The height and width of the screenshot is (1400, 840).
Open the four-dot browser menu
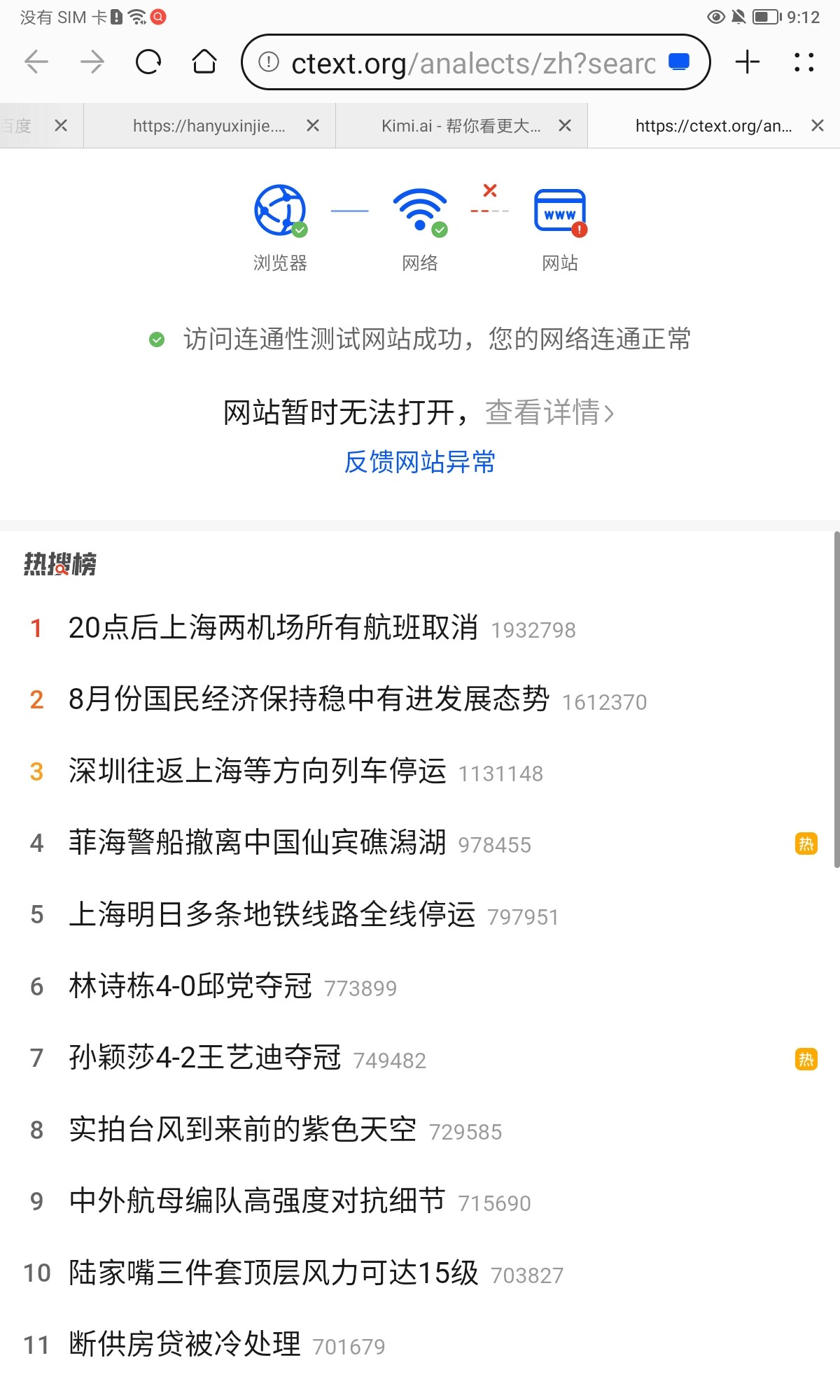[804, 62]
